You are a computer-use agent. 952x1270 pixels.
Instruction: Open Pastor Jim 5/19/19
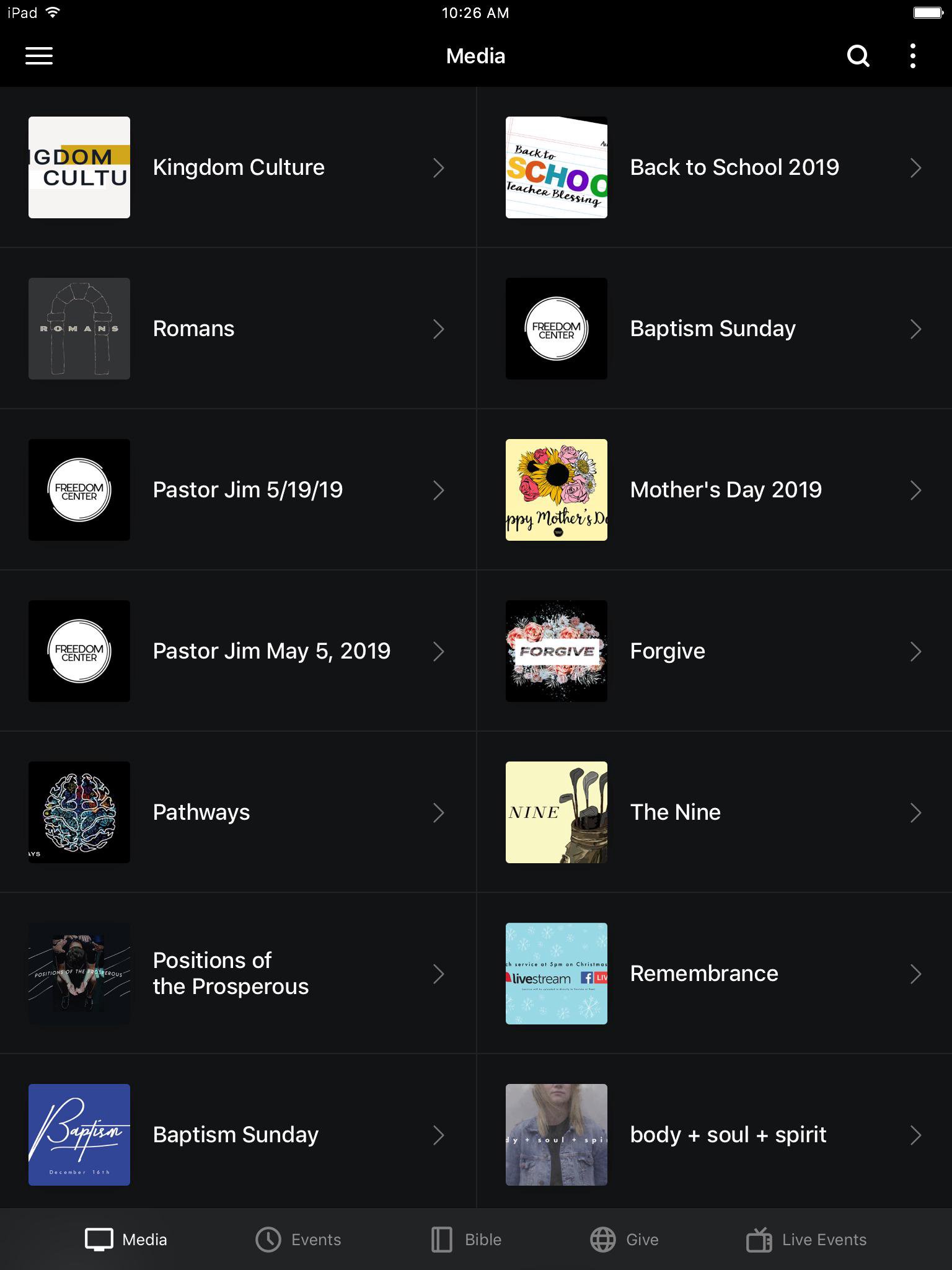click(238, 490)
